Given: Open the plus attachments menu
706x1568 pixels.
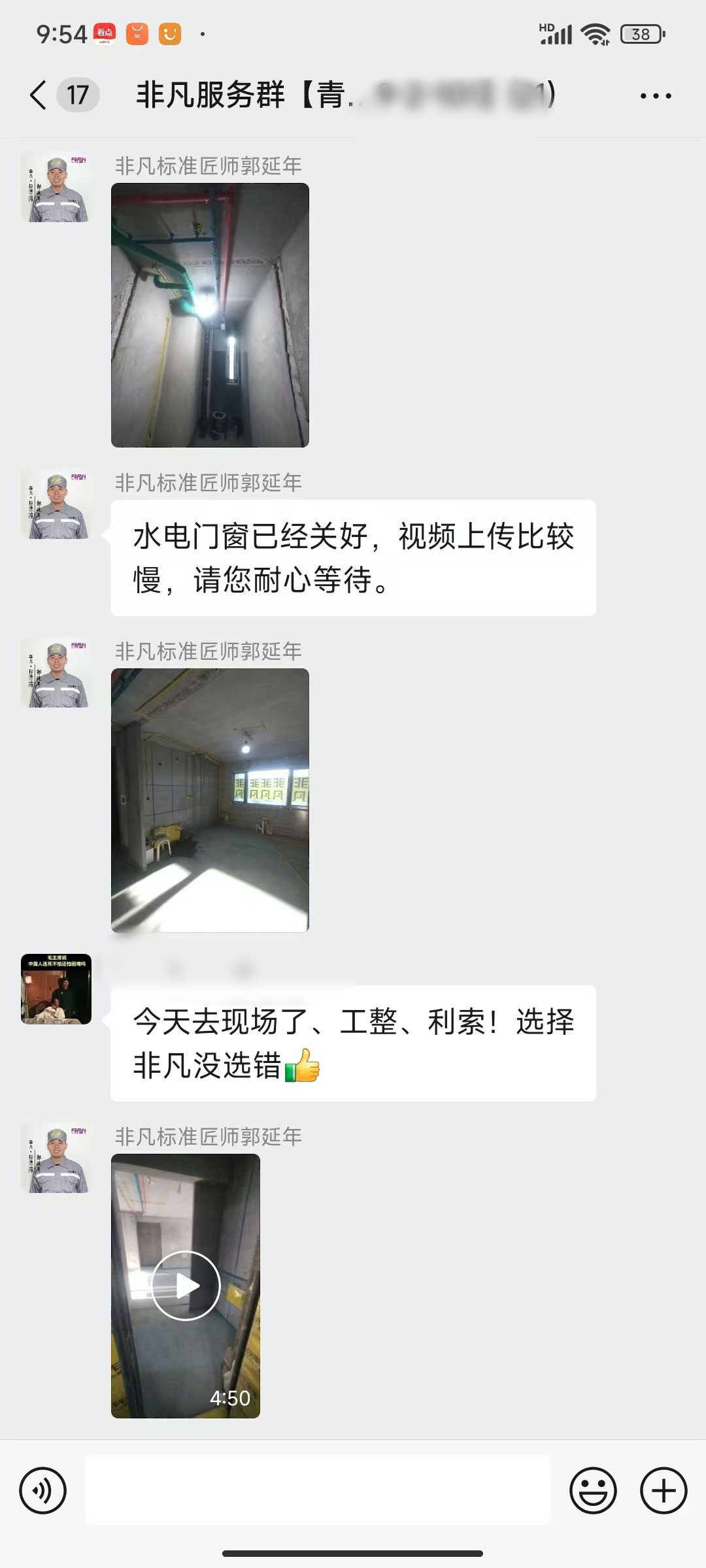Looking at the screenshot, I should tap(663, 1491).
